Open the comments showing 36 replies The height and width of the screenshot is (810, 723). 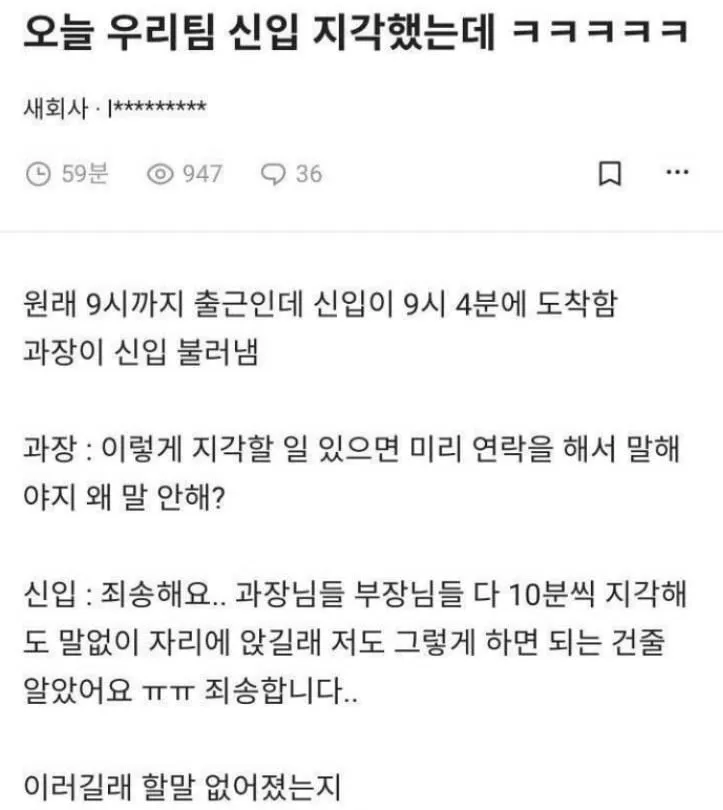[x=292, y=174]
